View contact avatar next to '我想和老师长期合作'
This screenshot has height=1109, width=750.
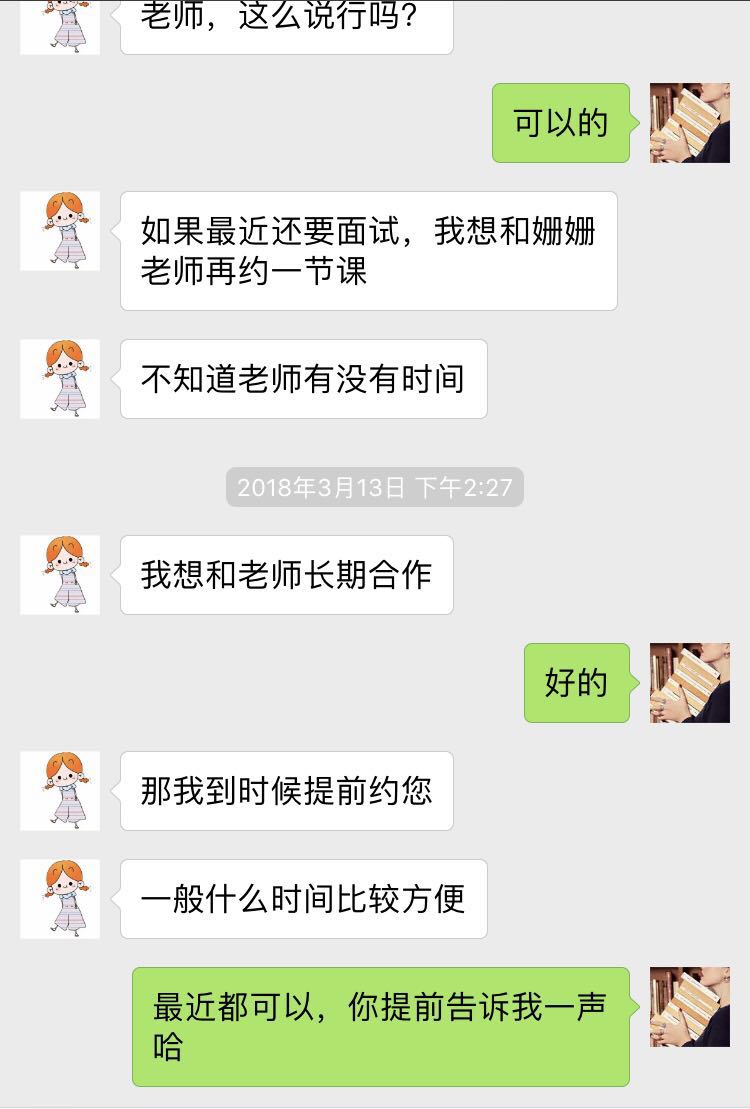[60, 575]
